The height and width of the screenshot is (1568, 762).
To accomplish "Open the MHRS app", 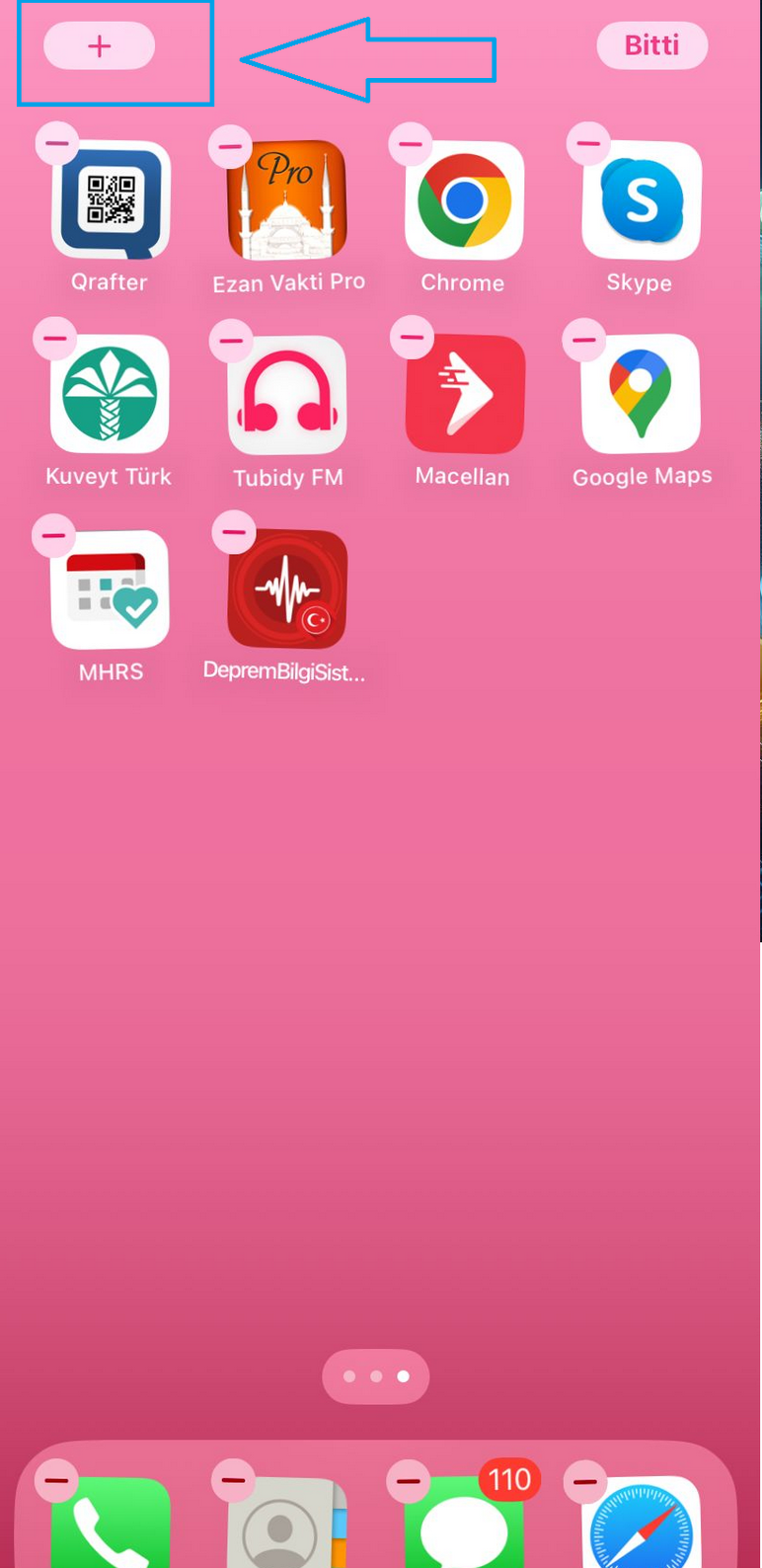I will tap(111, 589).
